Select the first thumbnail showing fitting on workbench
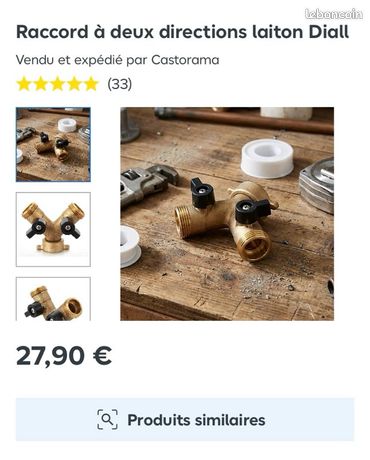This screenshot has width=370, height=460. pyautogui.click(x=53, y=144)
